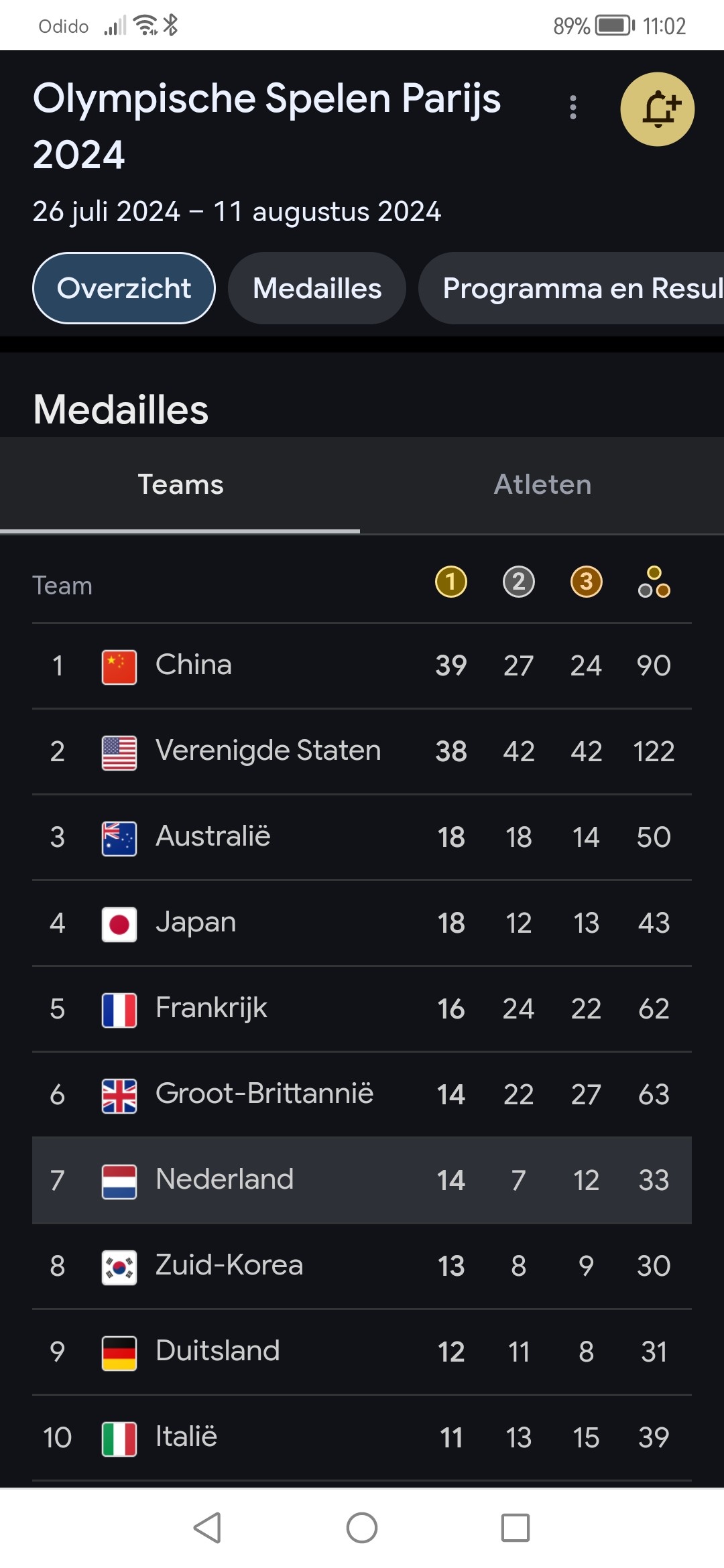
Task: Open the Duitsland row
Action: pos(362,1352)
